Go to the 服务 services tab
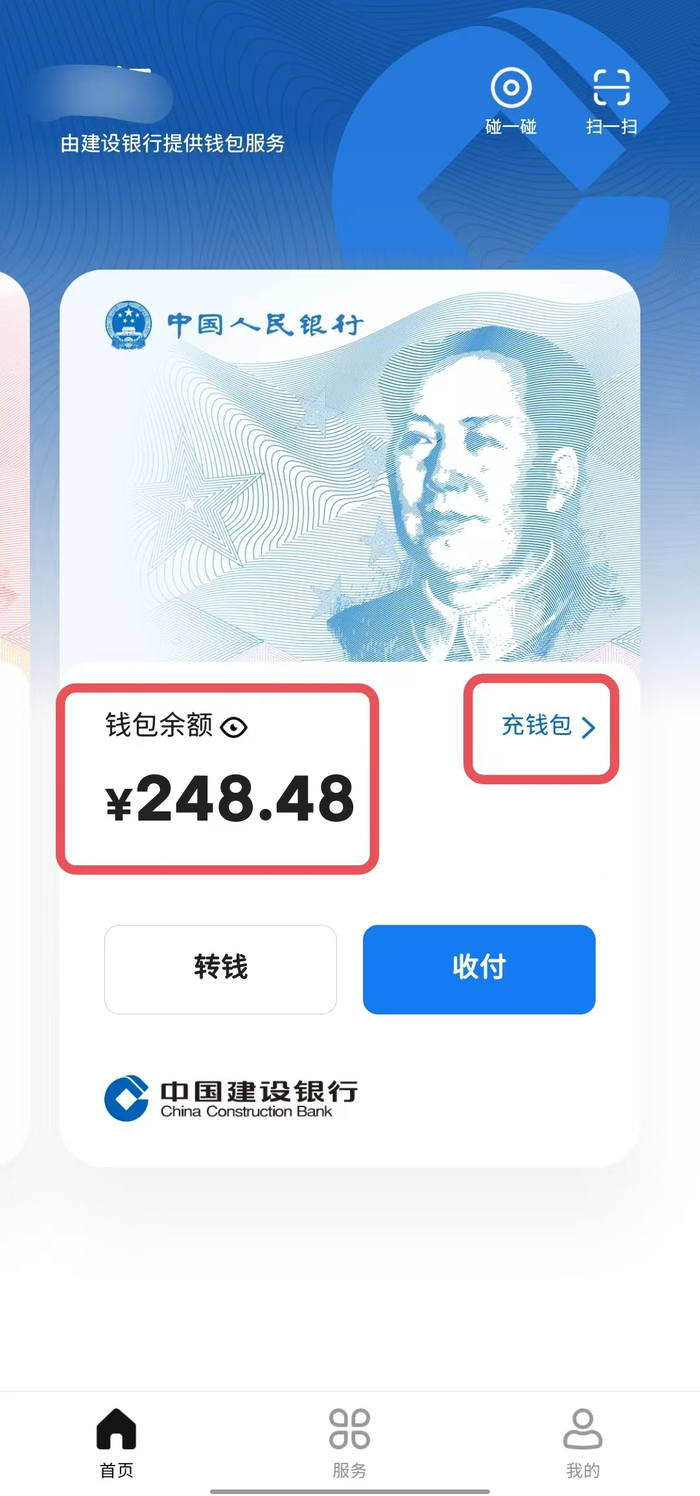Viewport: 700px width, 1496px height. [x=350, y=1442]
